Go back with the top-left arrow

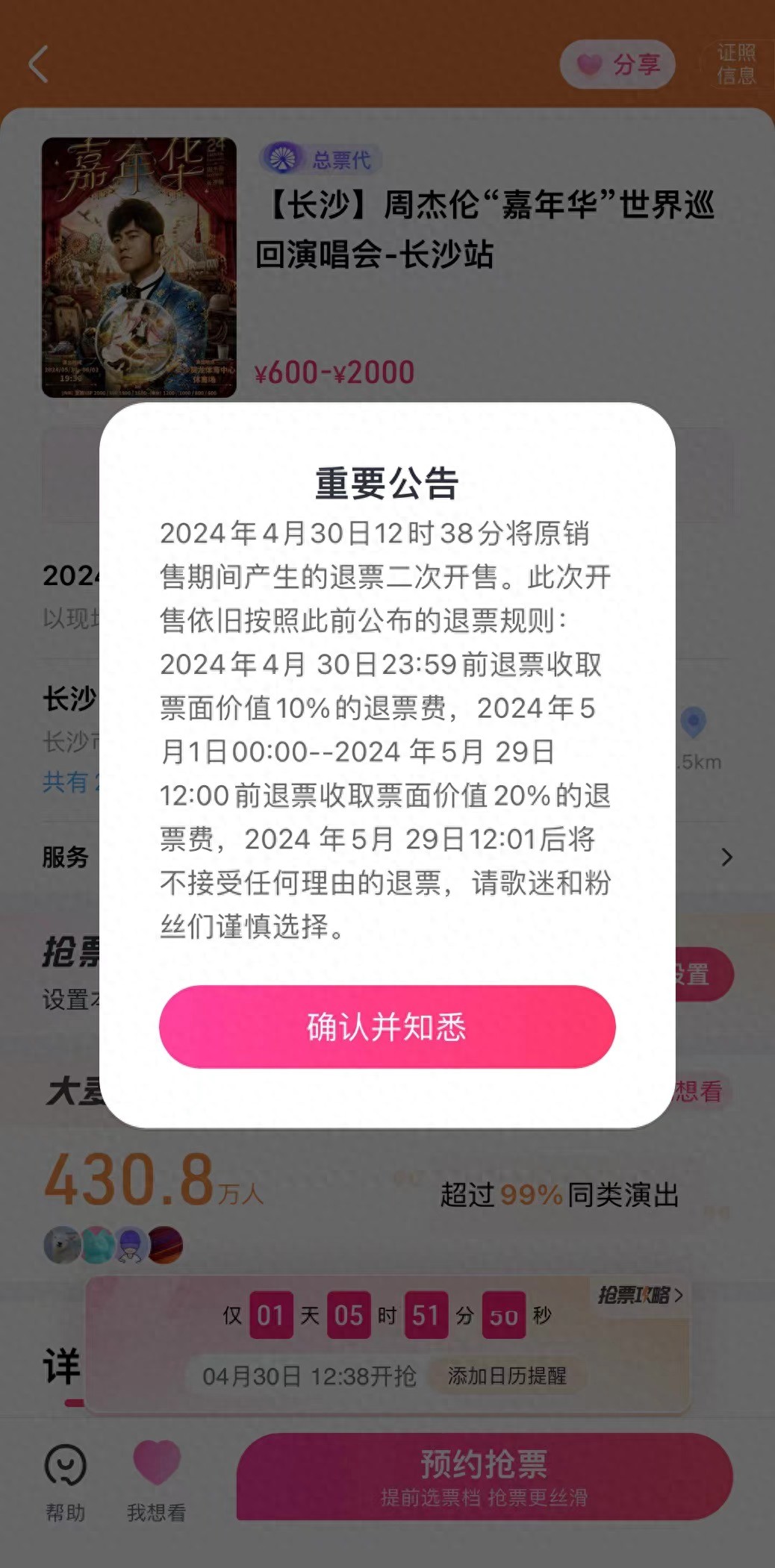39,64
